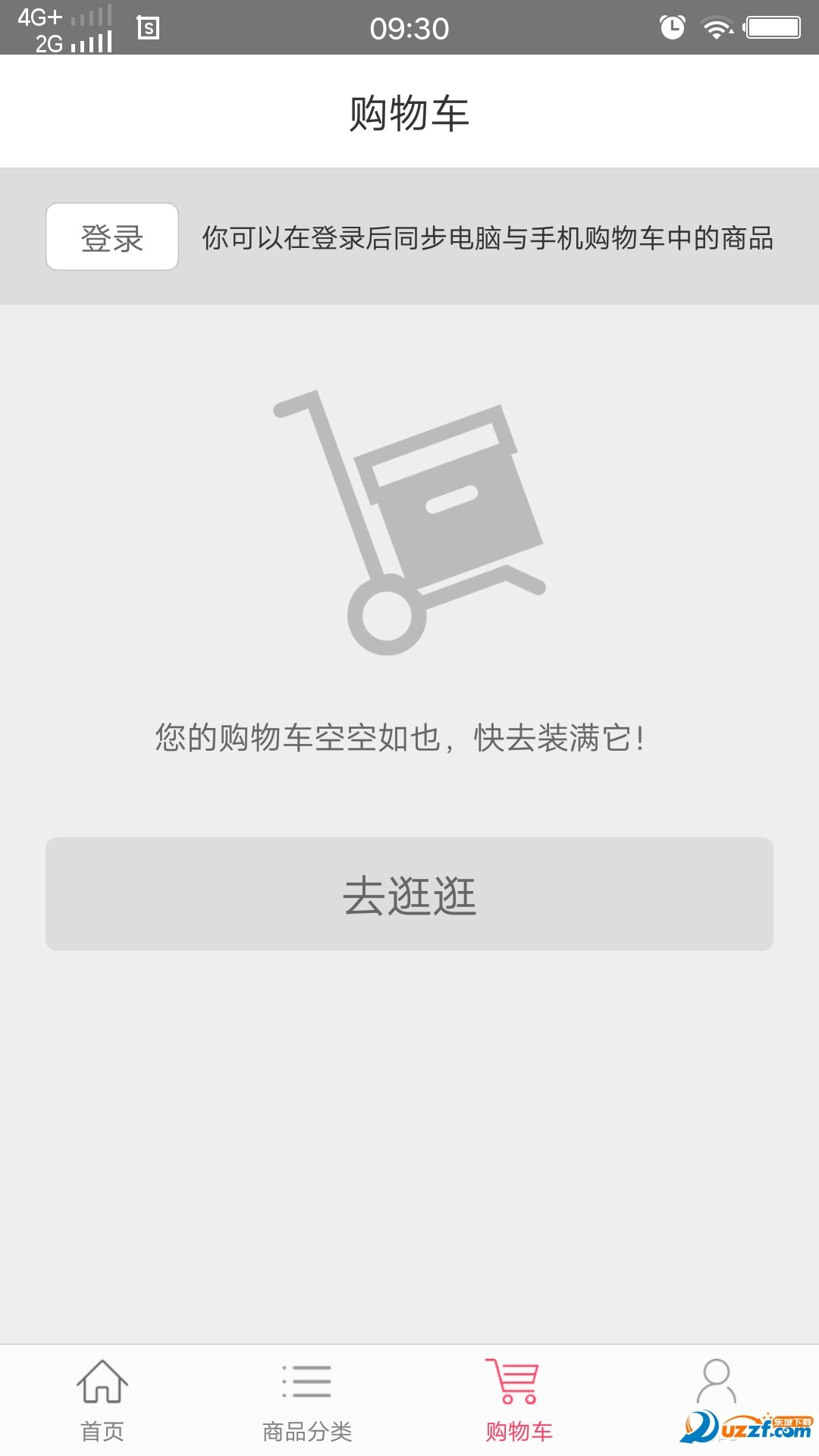
Task: Switch to the 首页 home tab
Action: pos(102,1400)
